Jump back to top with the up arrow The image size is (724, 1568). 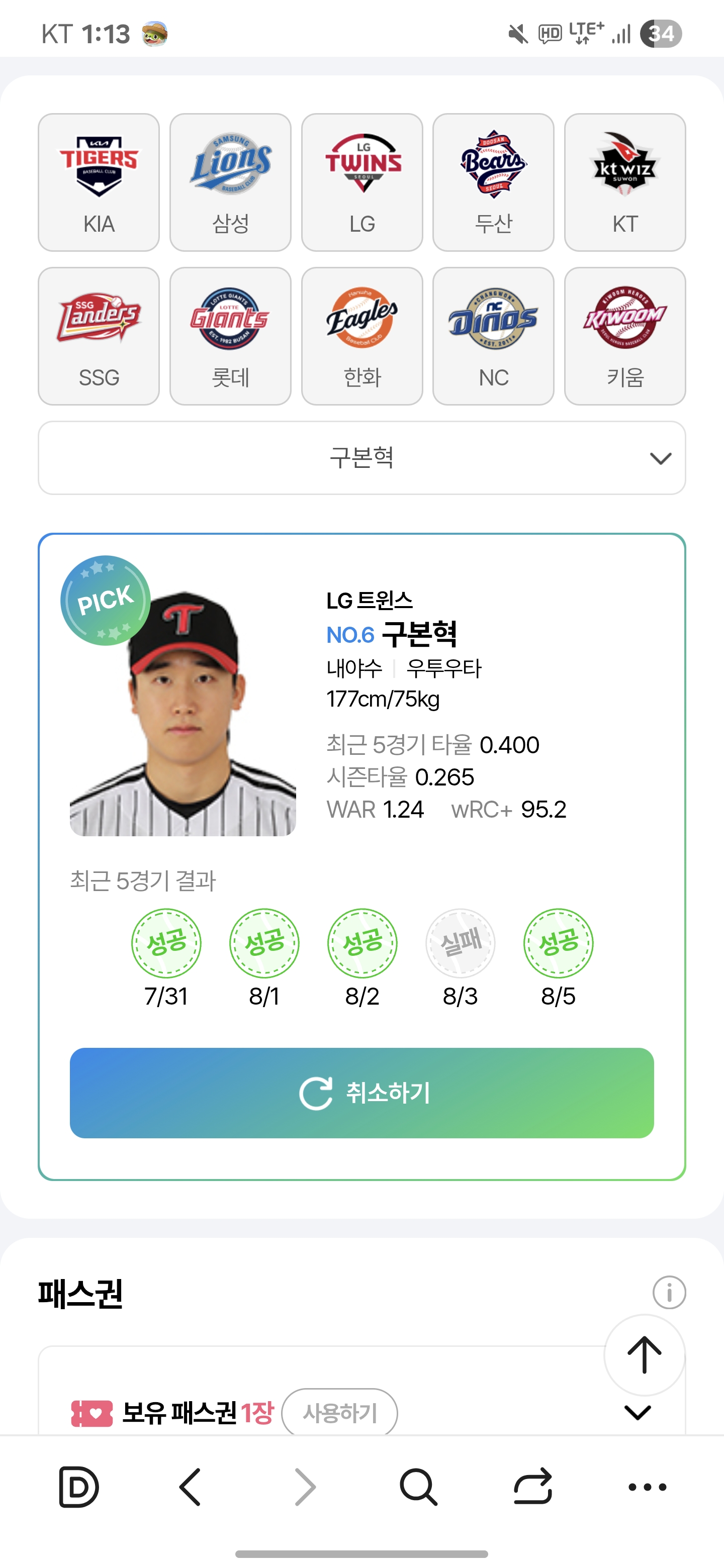(644, 1355)
